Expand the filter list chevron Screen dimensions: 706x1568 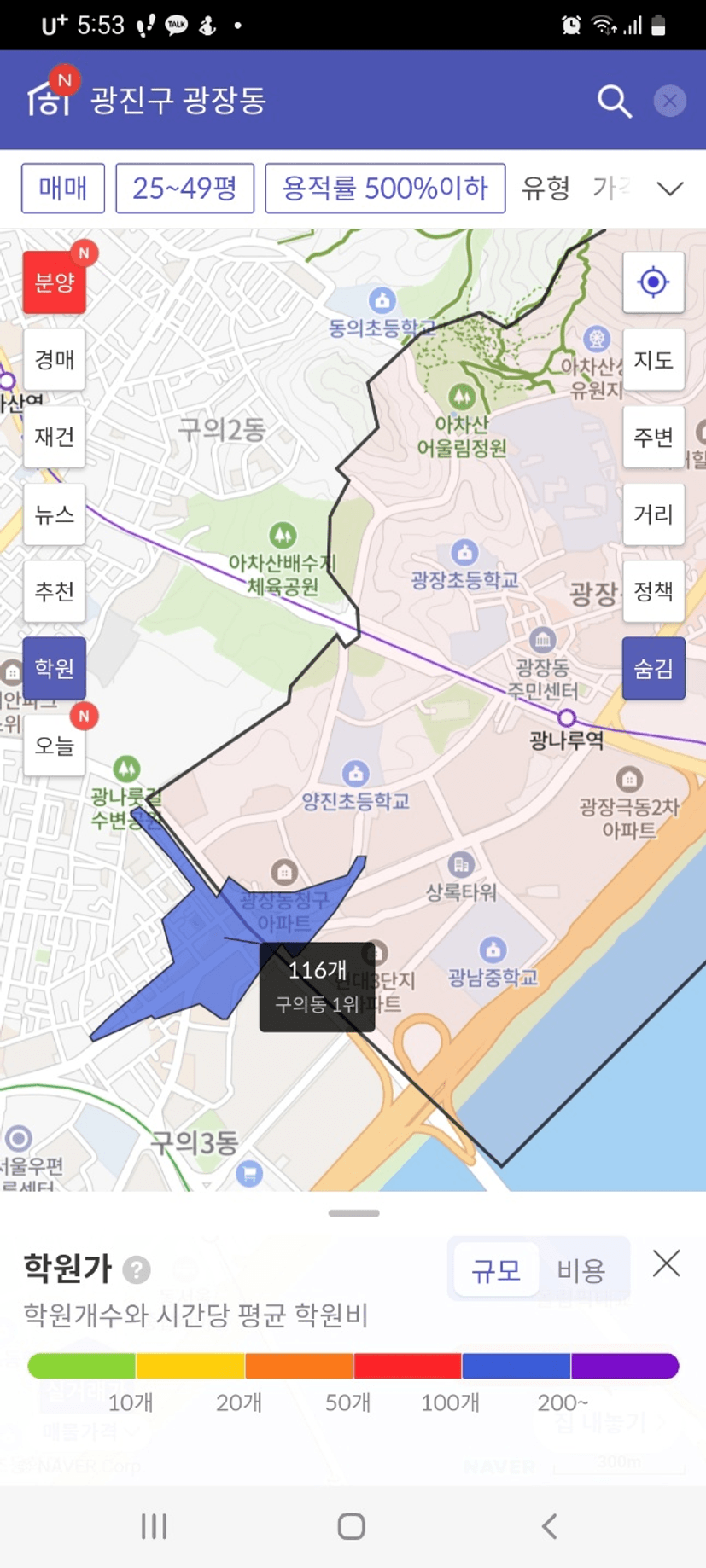[670, 189]
